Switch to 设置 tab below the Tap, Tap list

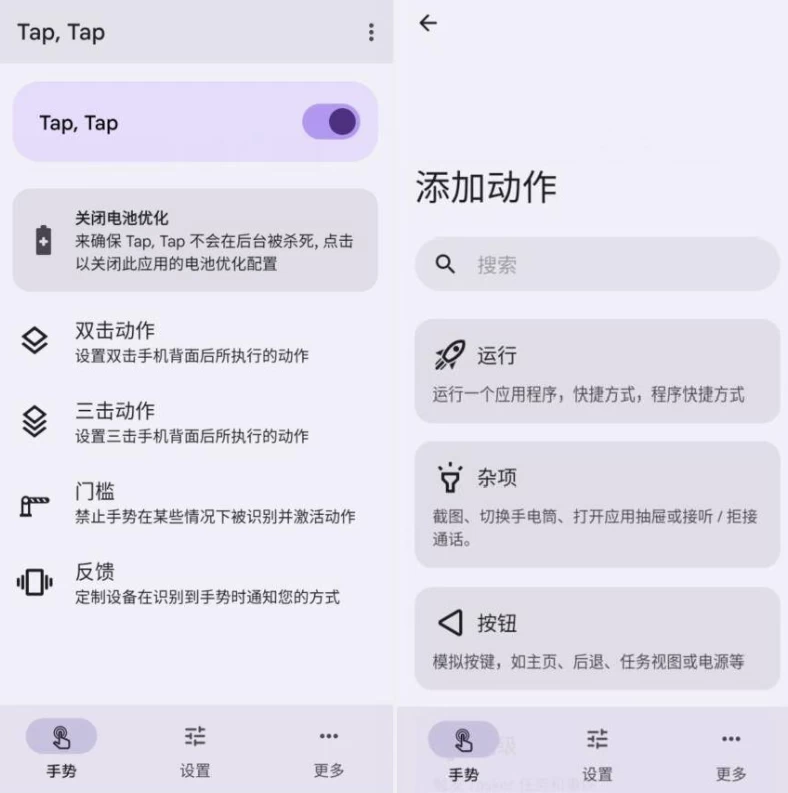[195, 751]
